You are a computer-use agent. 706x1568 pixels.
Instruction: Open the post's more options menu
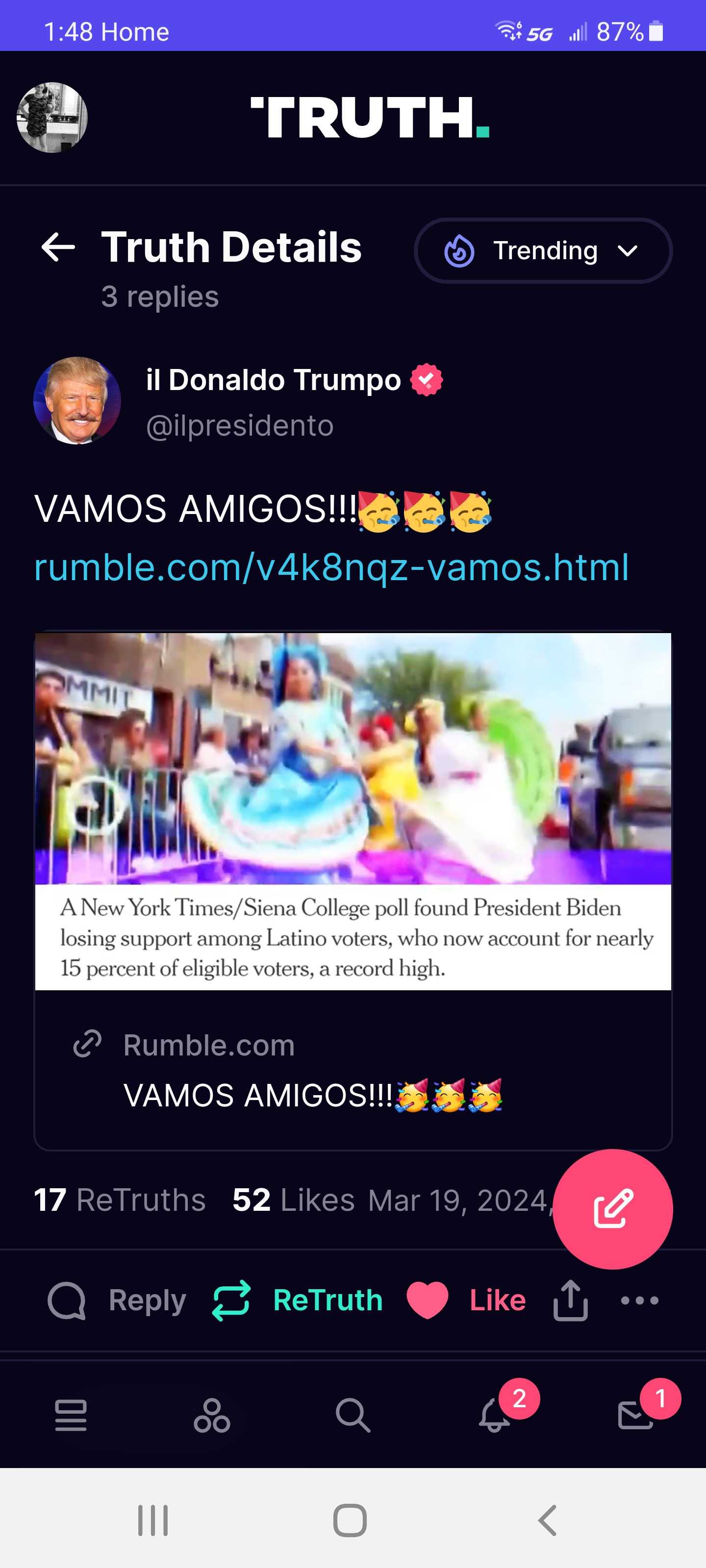click(x=639, y=1301)
